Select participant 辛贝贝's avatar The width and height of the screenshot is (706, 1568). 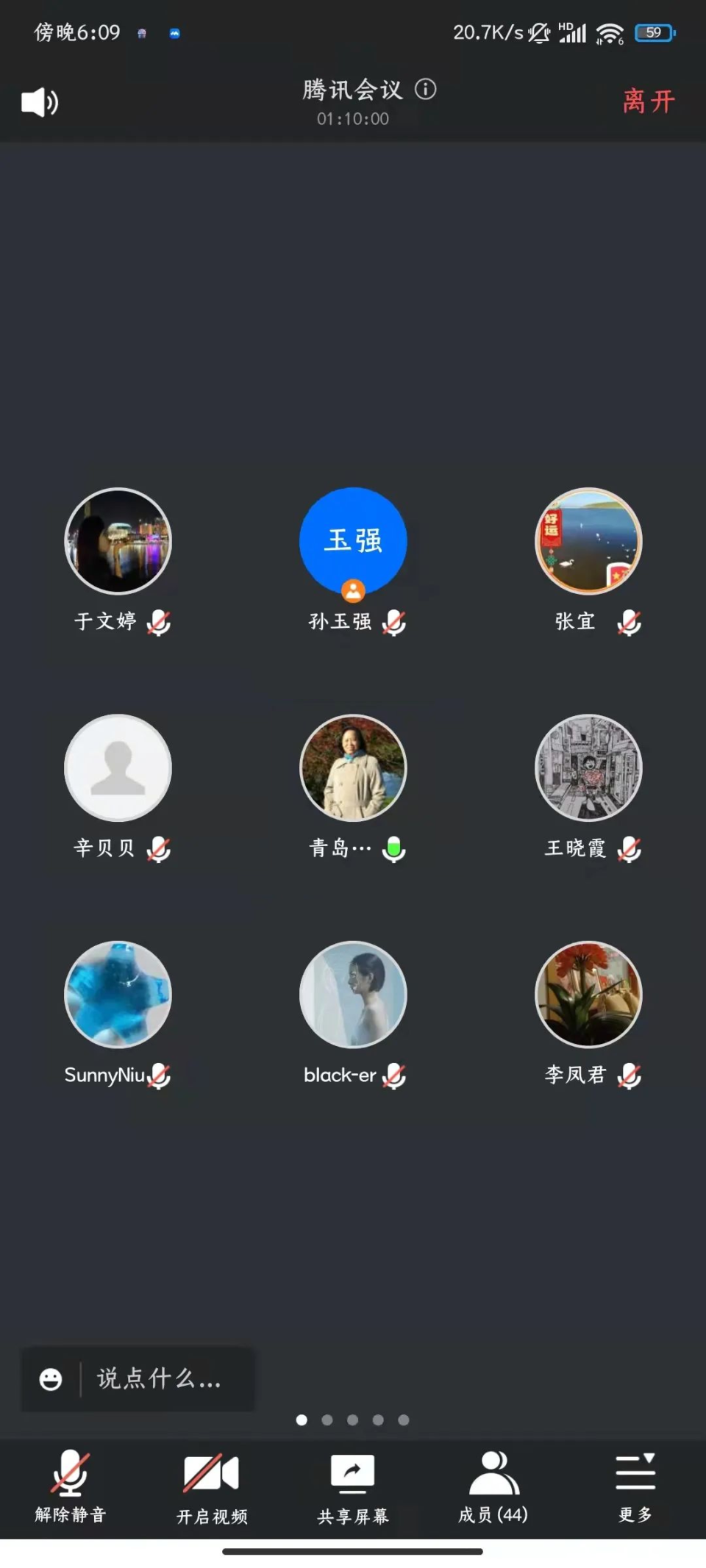118,767
